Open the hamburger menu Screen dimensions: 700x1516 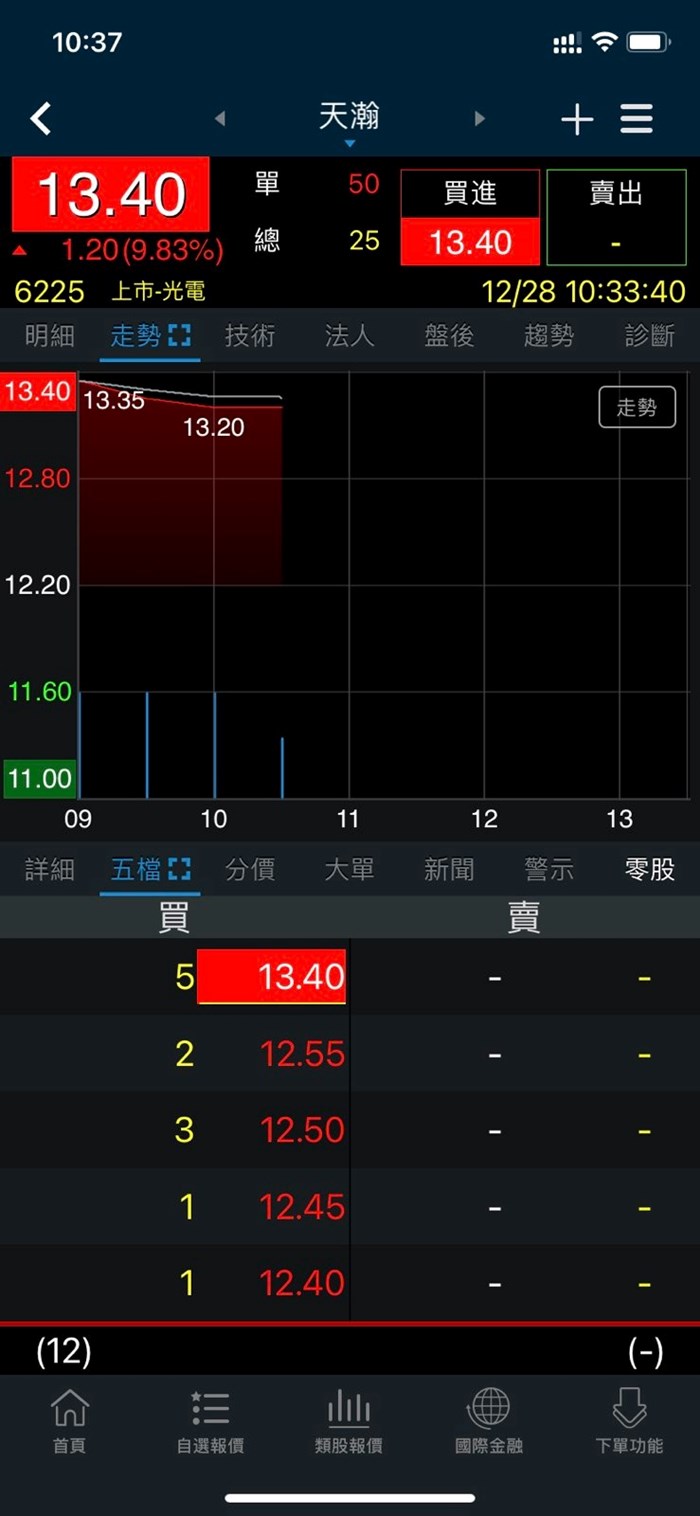637,119
